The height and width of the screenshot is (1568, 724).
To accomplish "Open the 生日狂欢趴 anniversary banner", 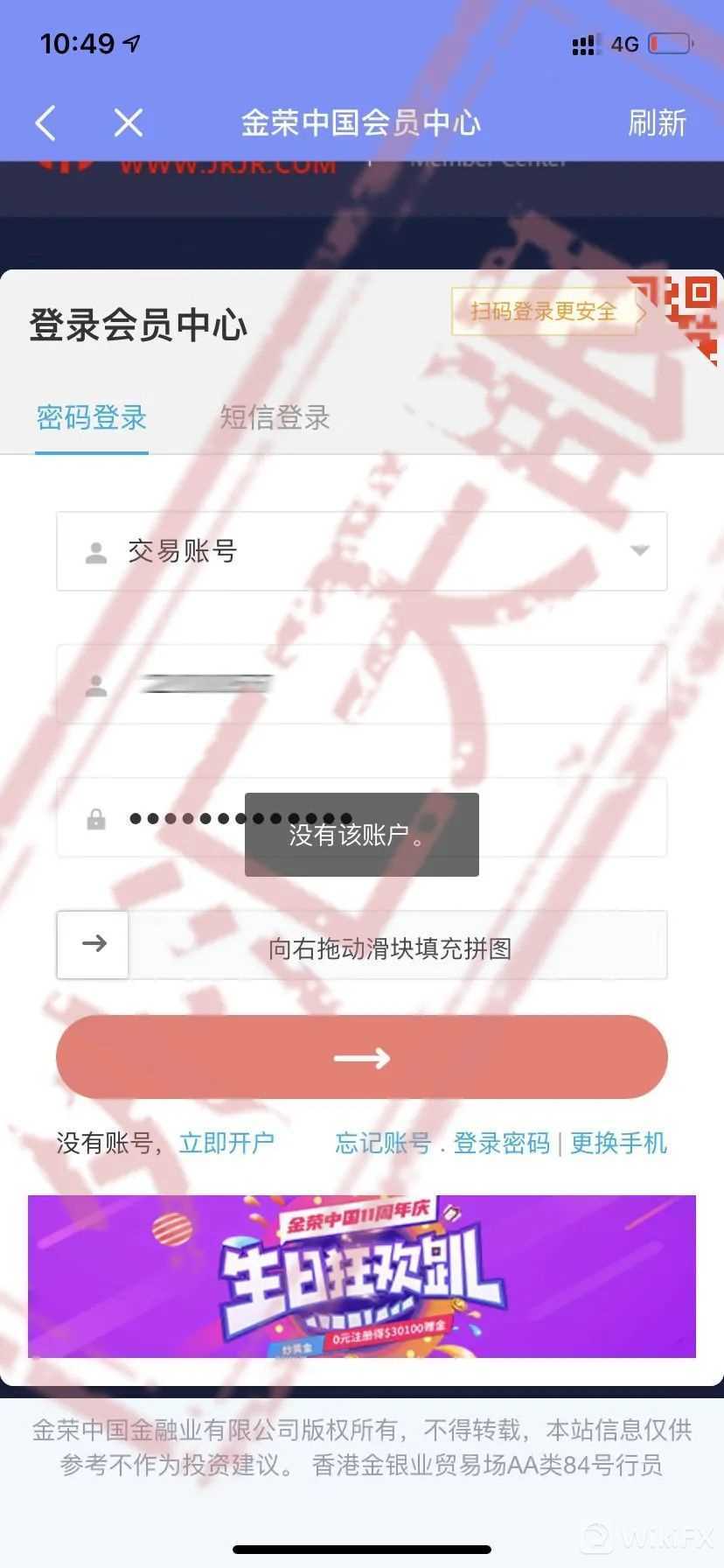I will click(x=362, y=1276).
